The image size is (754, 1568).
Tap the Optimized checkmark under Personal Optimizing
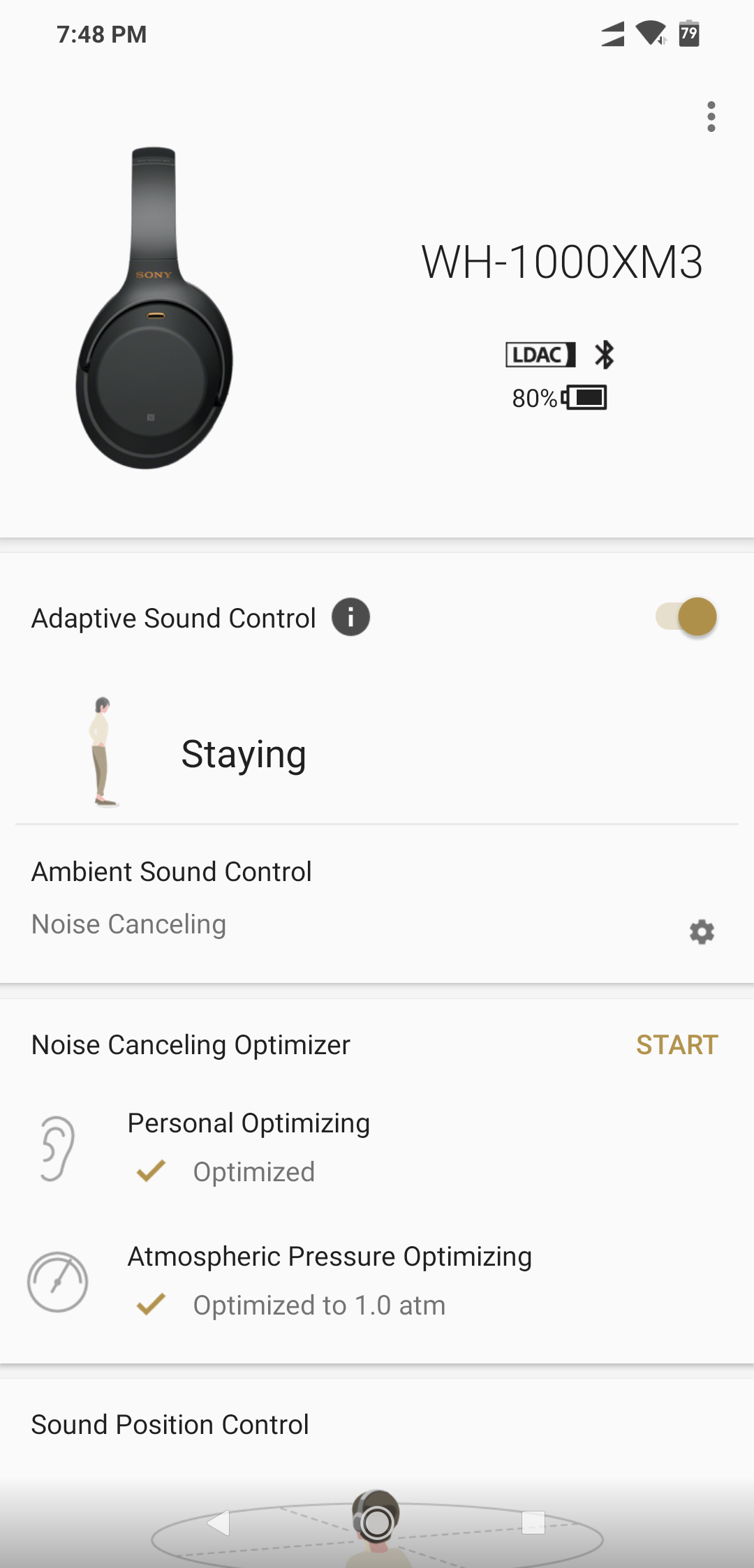[151, 1171]
